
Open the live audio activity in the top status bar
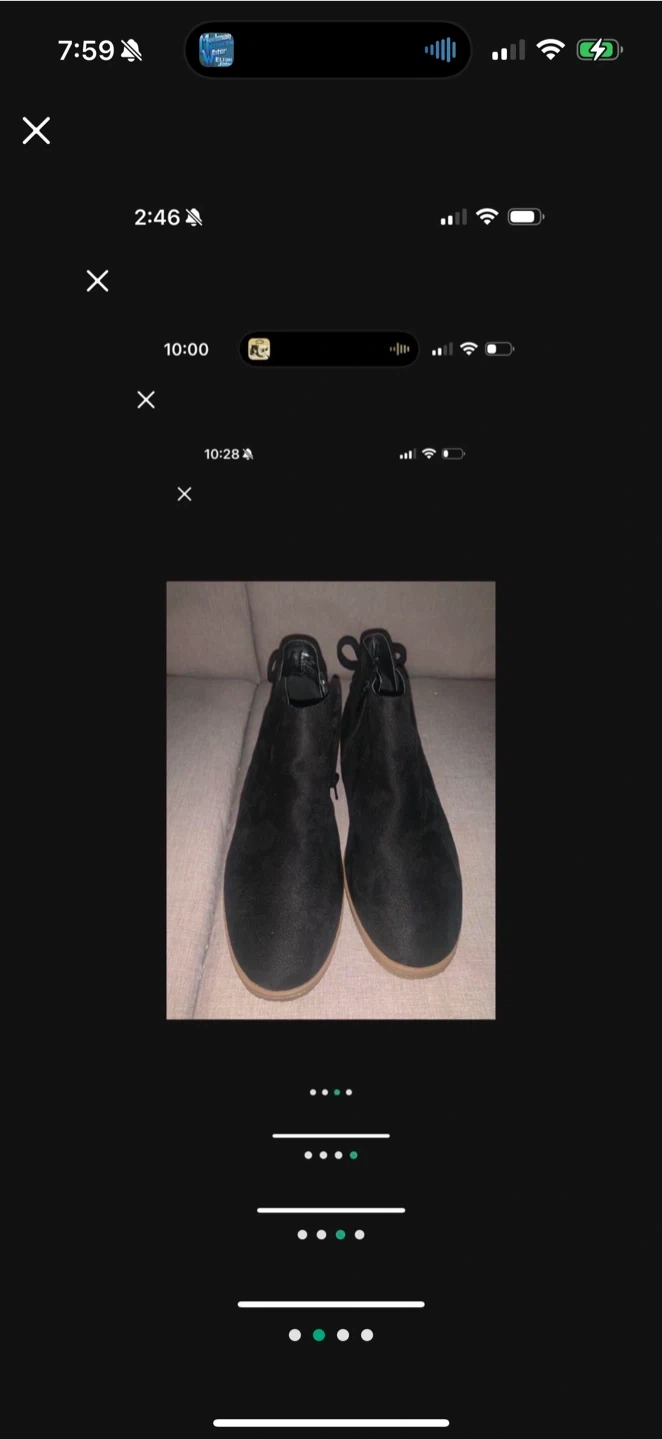[x=328, y=50]
